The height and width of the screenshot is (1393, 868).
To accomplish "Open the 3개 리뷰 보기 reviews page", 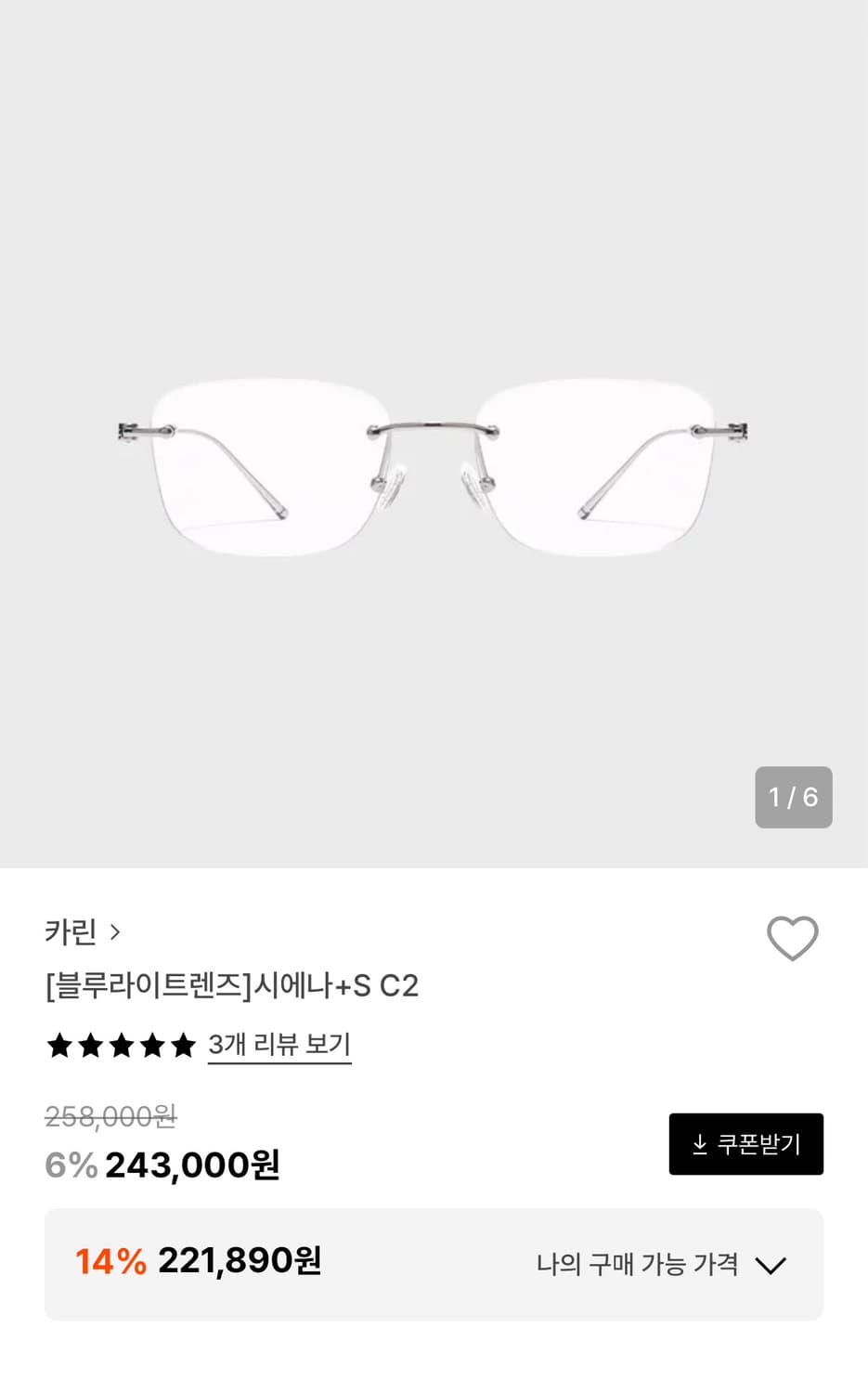I will click(279, 1045).
